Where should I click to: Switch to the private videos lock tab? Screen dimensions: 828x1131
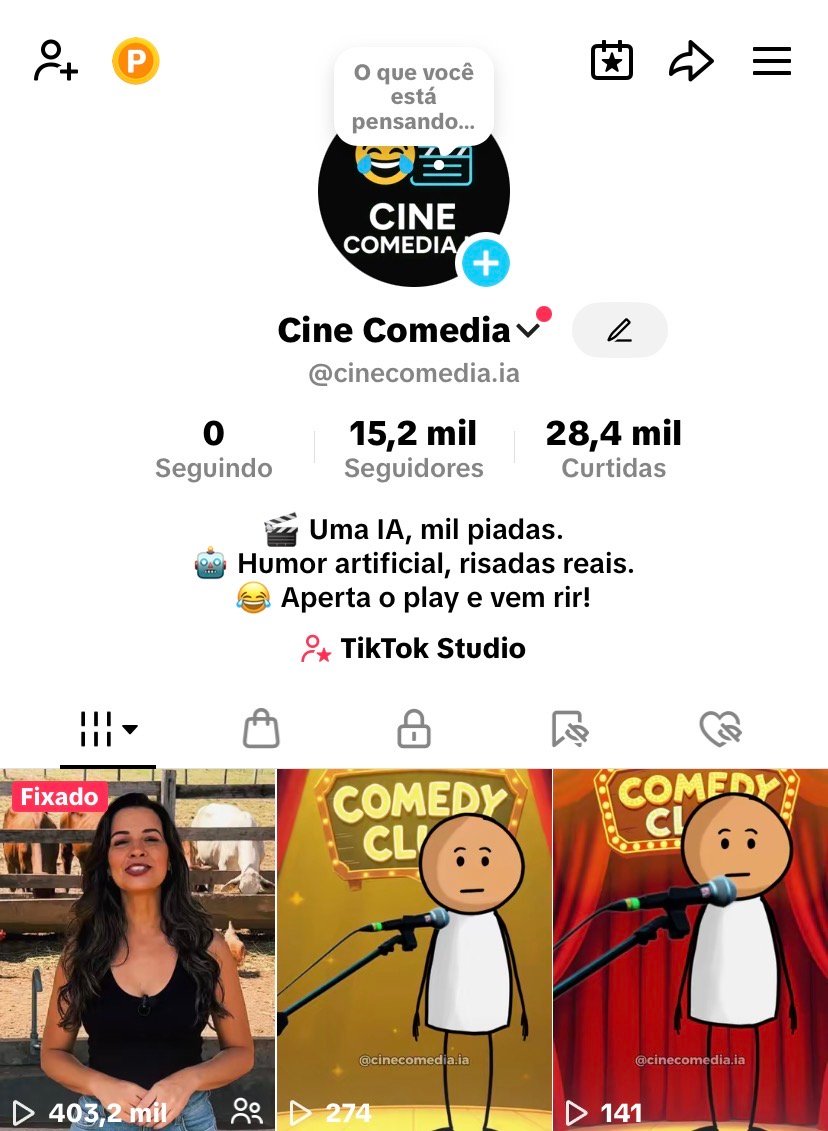(x=414, y=730)
